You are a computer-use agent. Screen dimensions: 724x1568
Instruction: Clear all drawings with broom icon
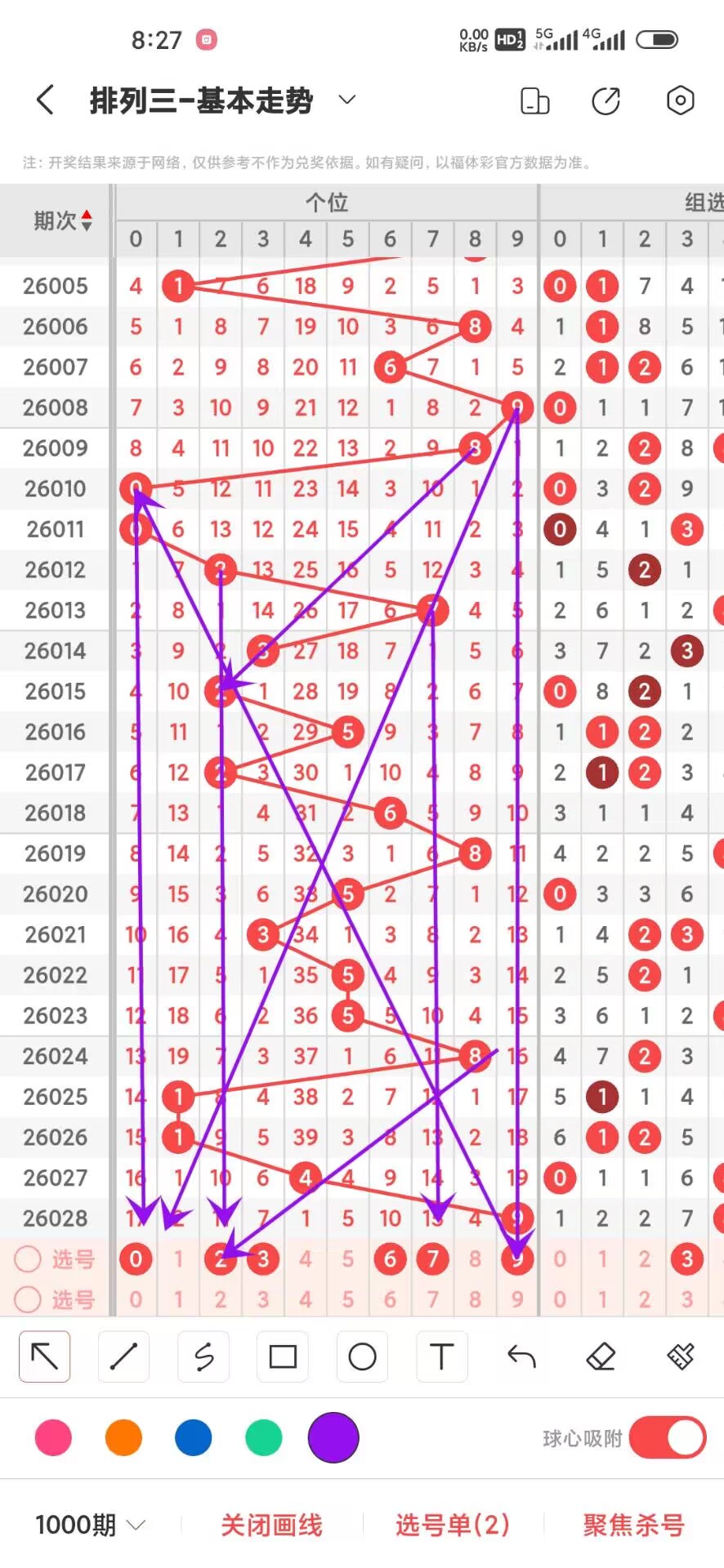[x=680, y=1356]
